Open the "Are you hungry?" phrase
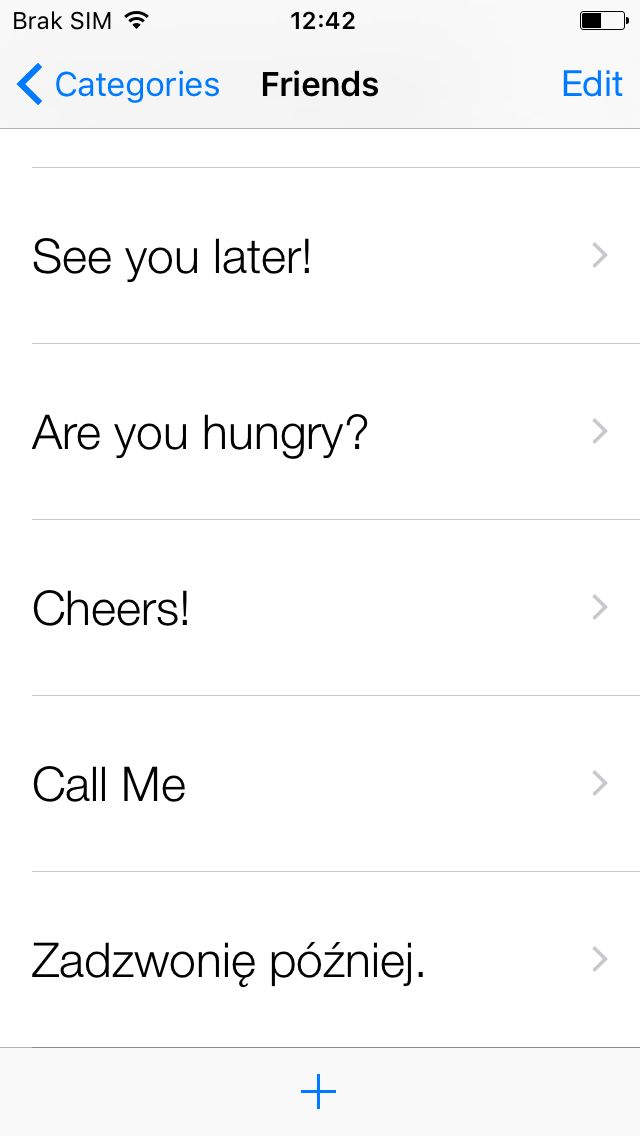The width and height of the screenshot is (640, 1136). 320,432
